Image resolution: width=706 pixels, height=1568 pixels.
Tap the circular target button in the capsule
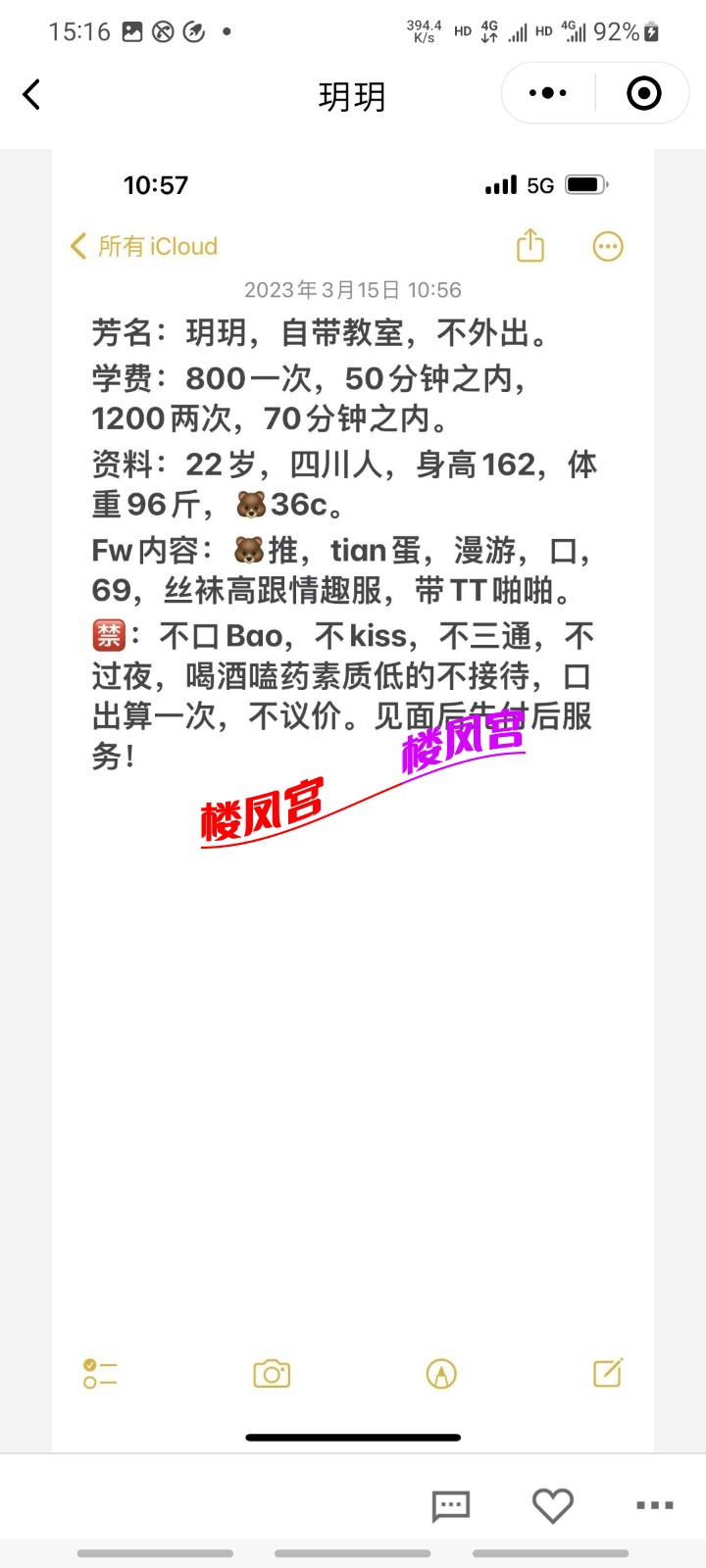click(x=644, y=93)
